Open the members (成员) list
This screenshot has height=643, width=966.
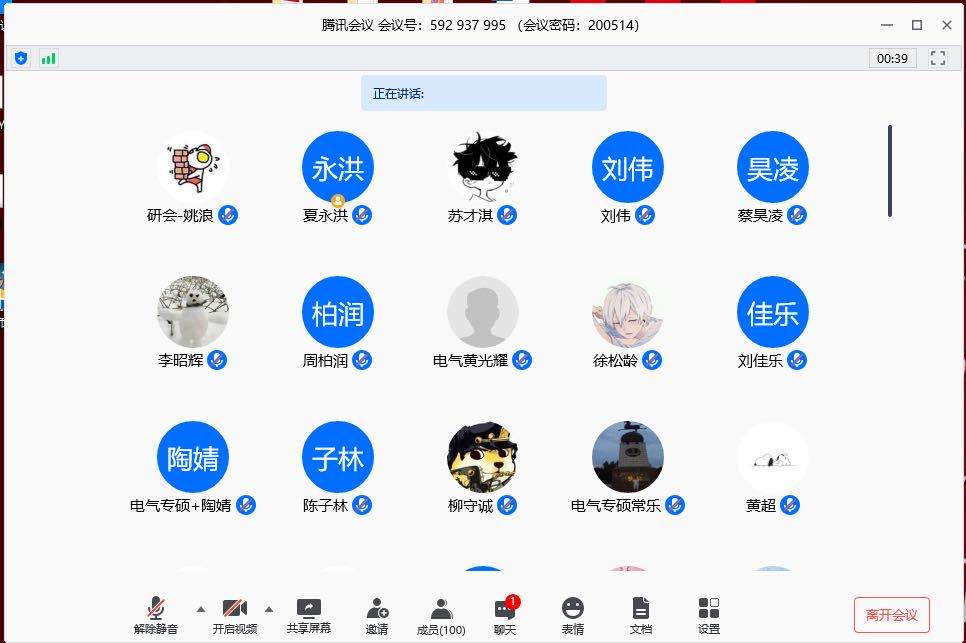coord(441,613)
